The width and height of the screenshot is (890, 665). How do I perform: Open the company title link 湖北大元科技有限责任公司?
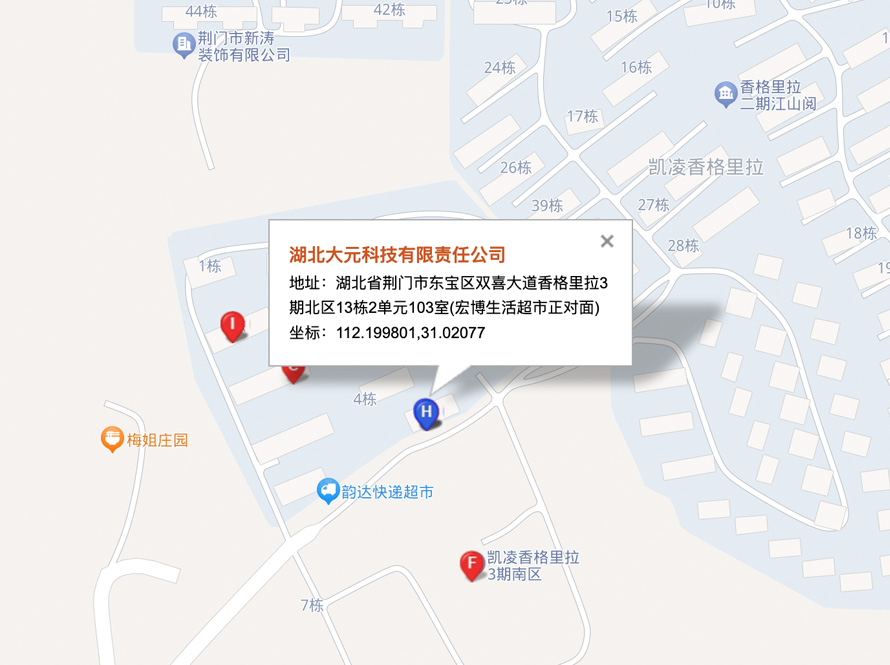click(397, 254)
